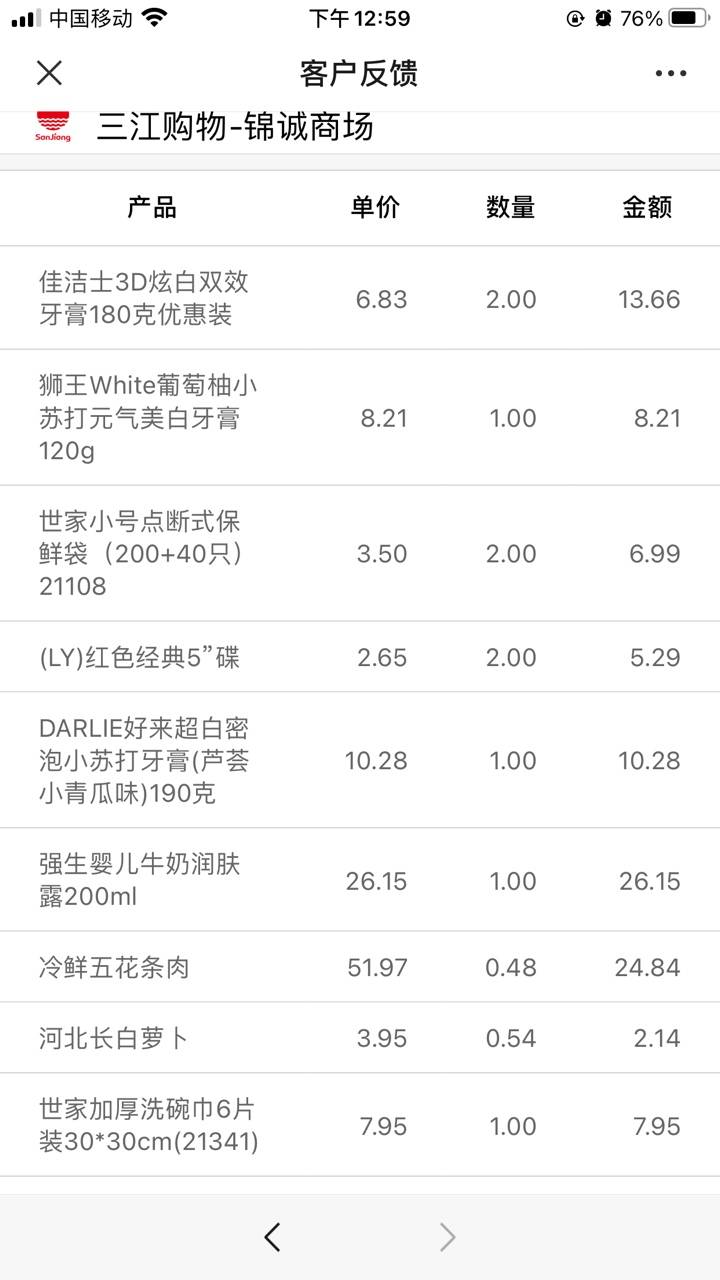Viewport: 720px width, 1280px height.
Task: Close the 客户反馈 page
Action: click(49, 73)
